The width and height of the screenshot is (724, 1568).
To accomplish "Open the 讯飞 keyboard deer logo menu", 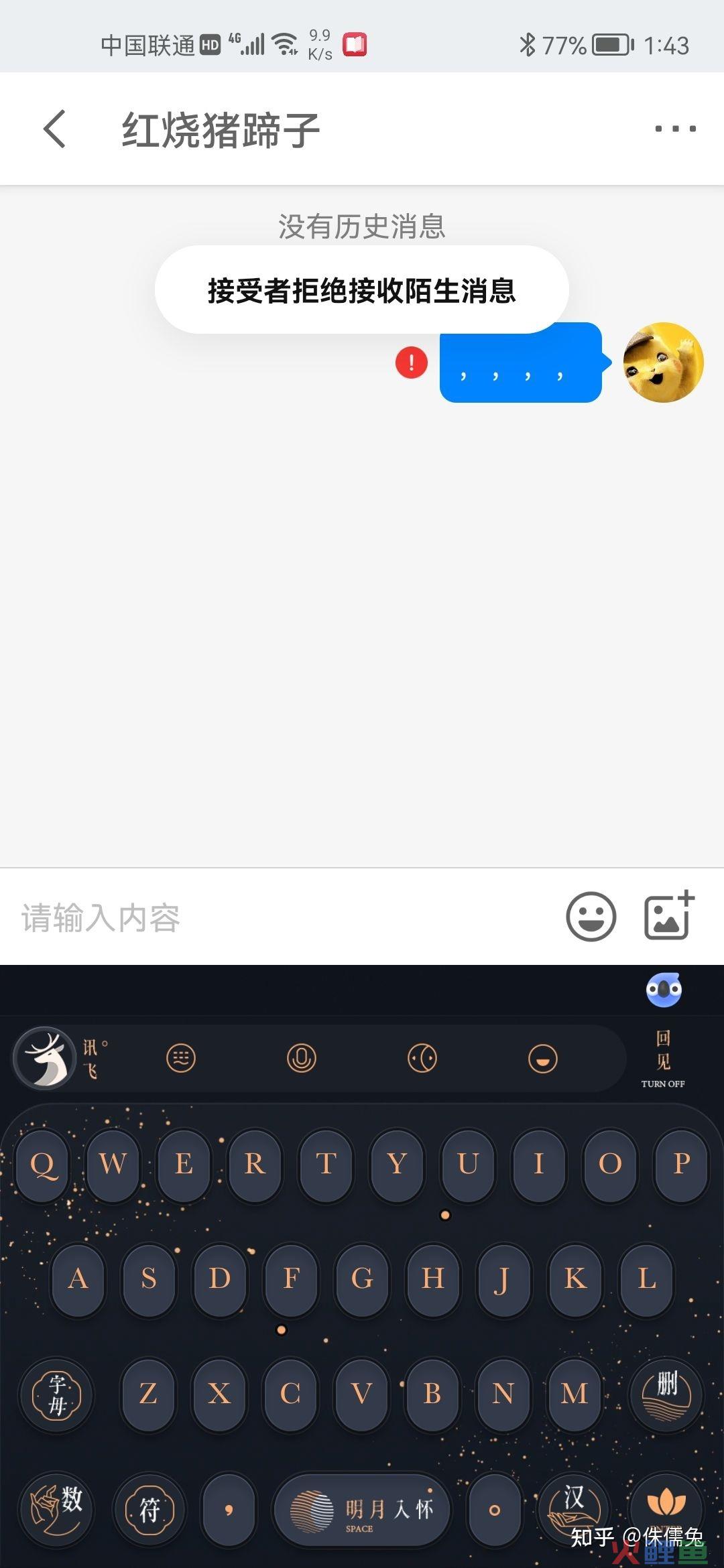I will (x=46, y=1059).
